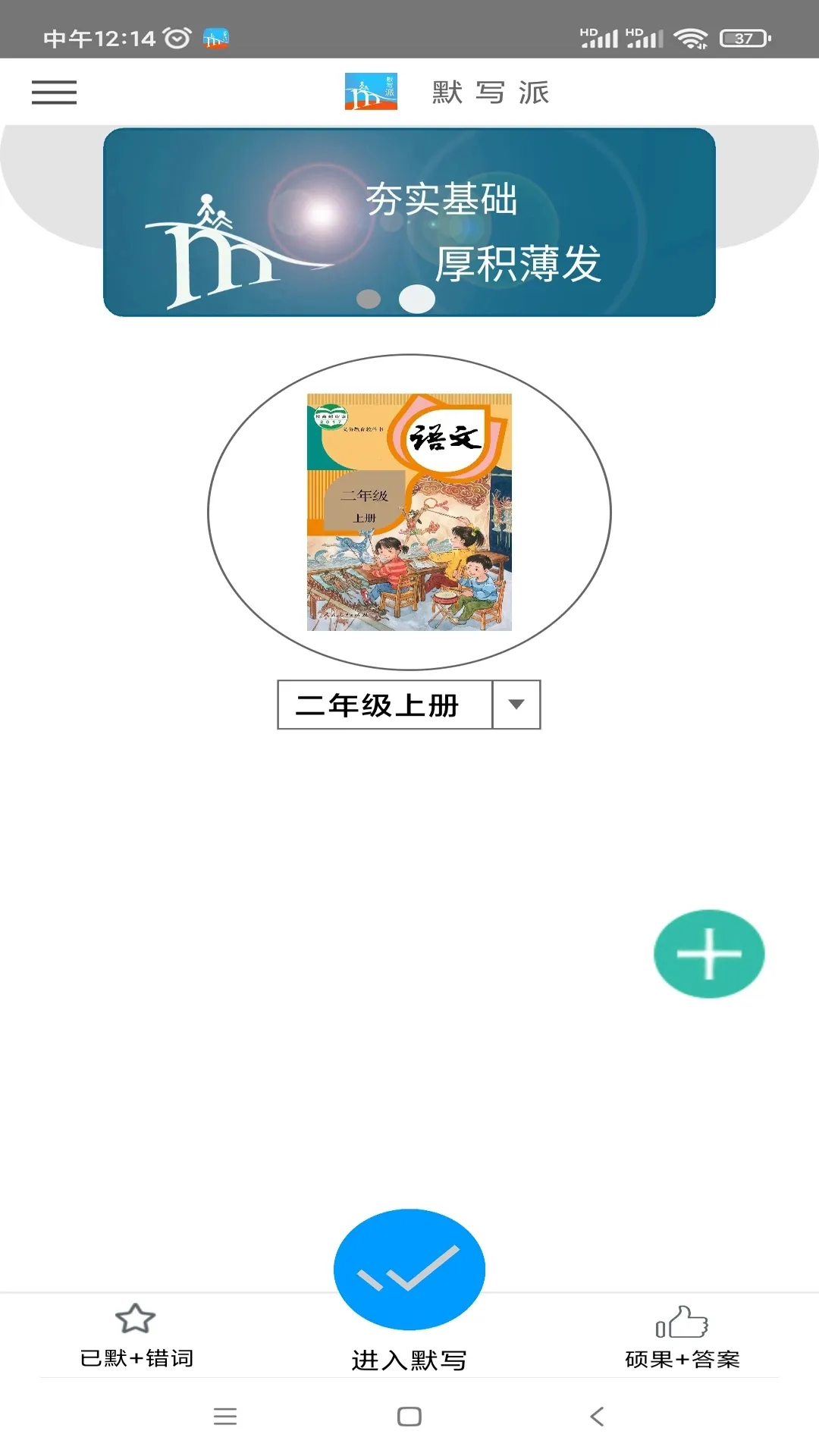This screenshot has width=819, height=1456.
Task: Return to the system home screen
Action: pyautogui.click(x=409, y=1416)
